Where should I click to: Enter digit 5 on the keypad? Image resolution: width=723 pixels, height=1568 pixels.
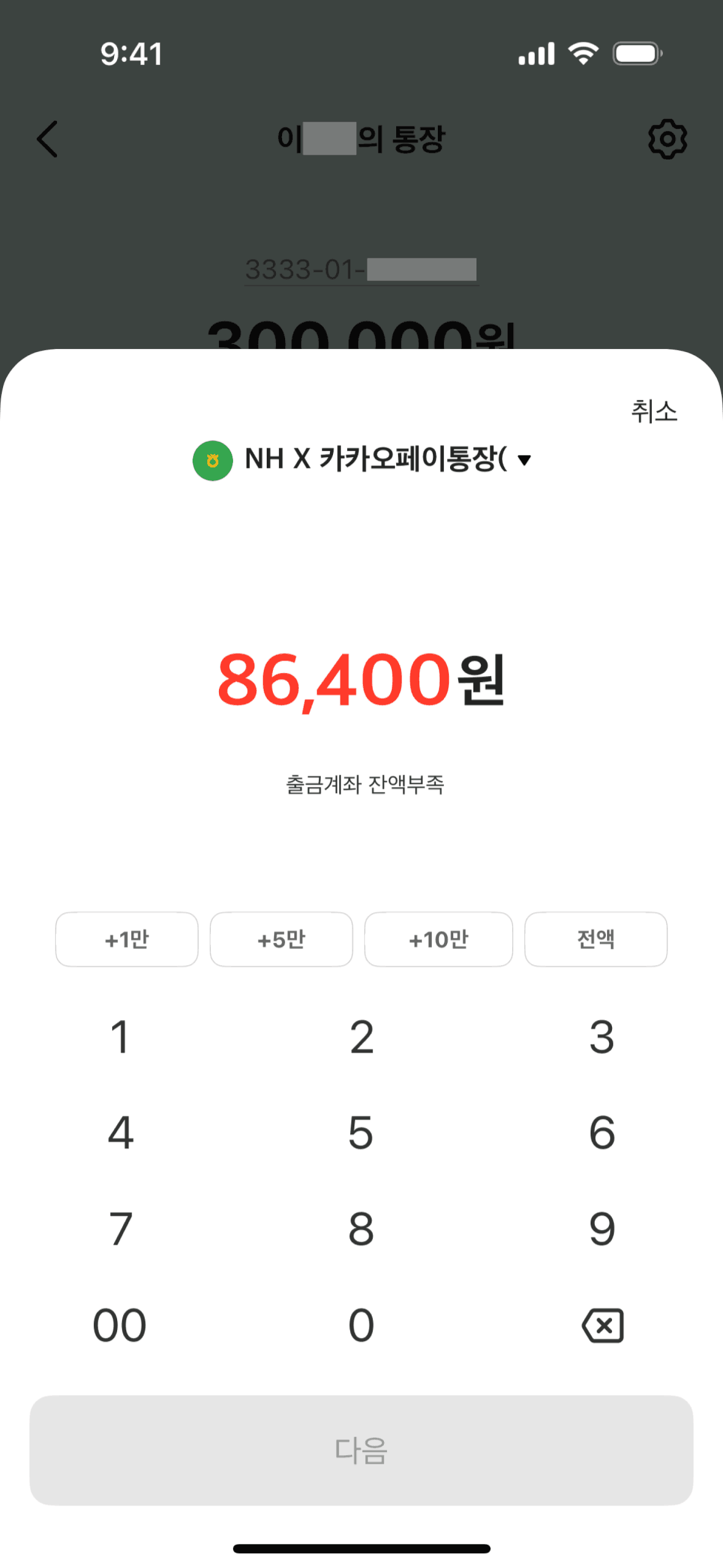361,1132
